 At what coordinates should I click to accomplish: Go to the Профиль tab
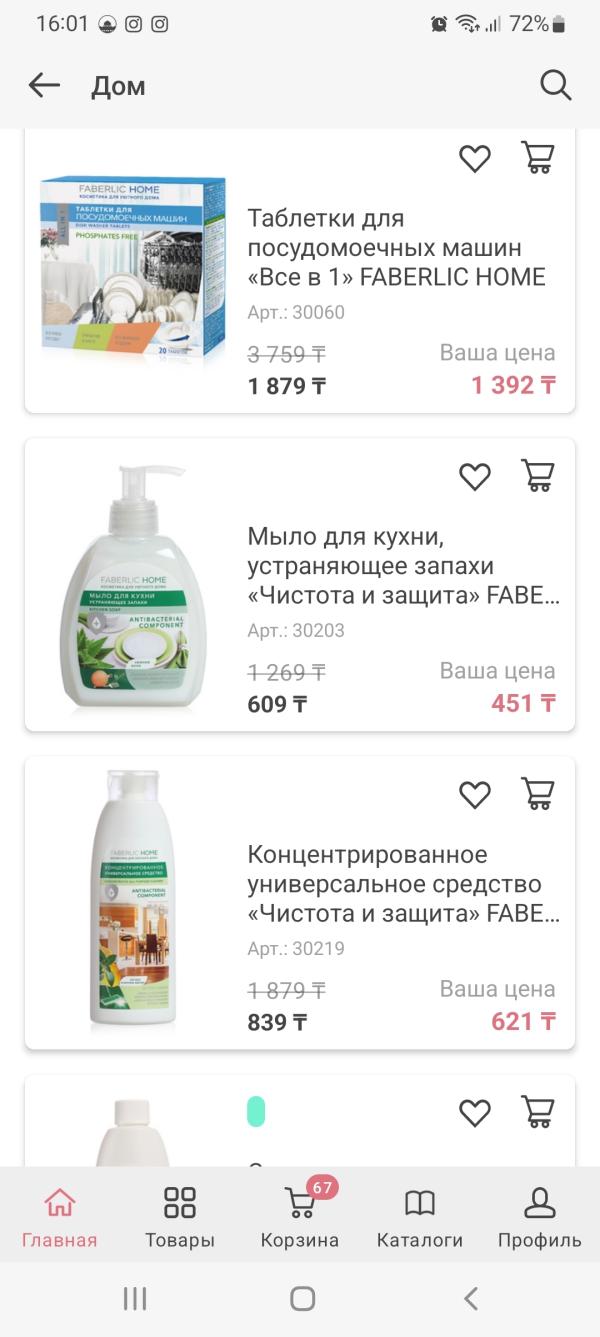(x=540, y=1216)
